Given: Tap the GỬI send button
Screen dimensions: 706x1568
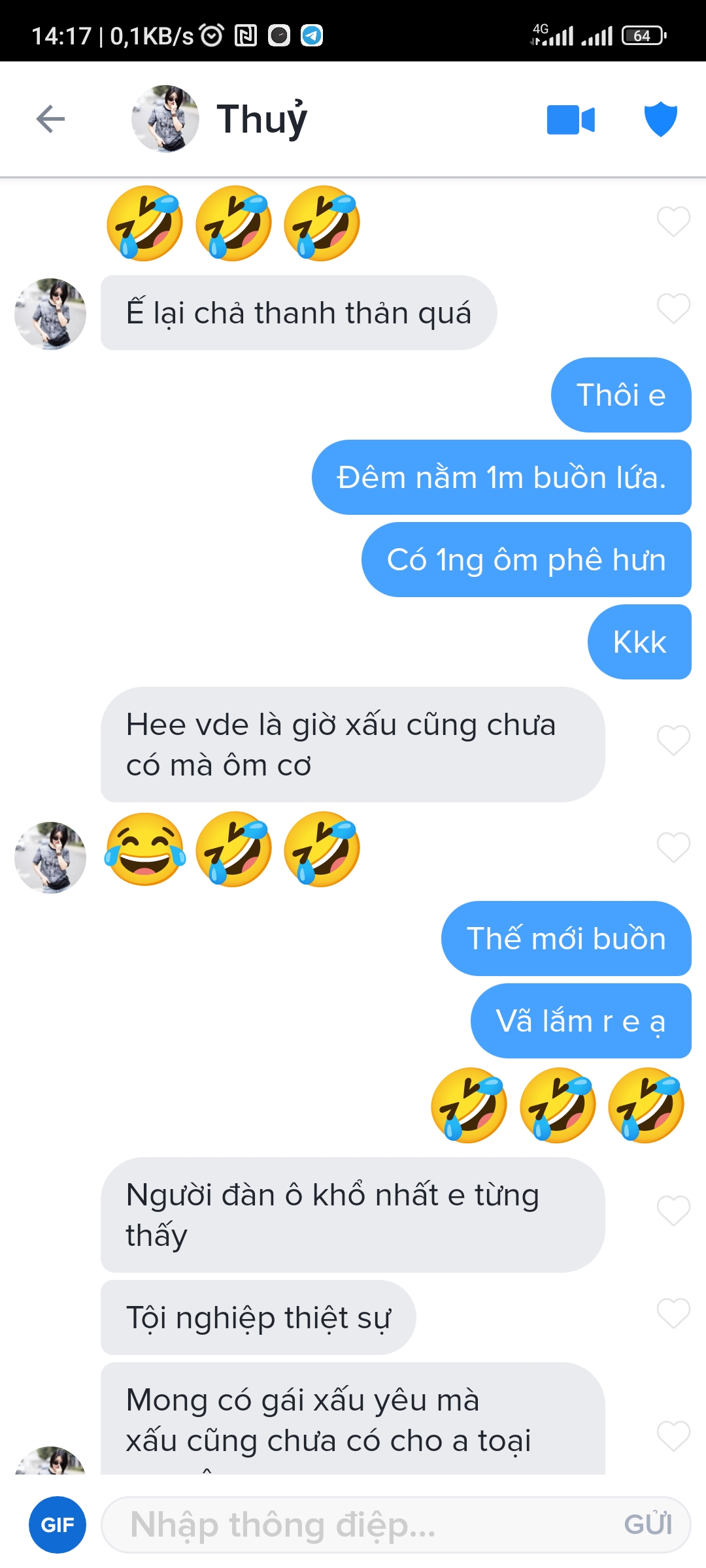Looking at the screenshot, I should [647, 1524].
